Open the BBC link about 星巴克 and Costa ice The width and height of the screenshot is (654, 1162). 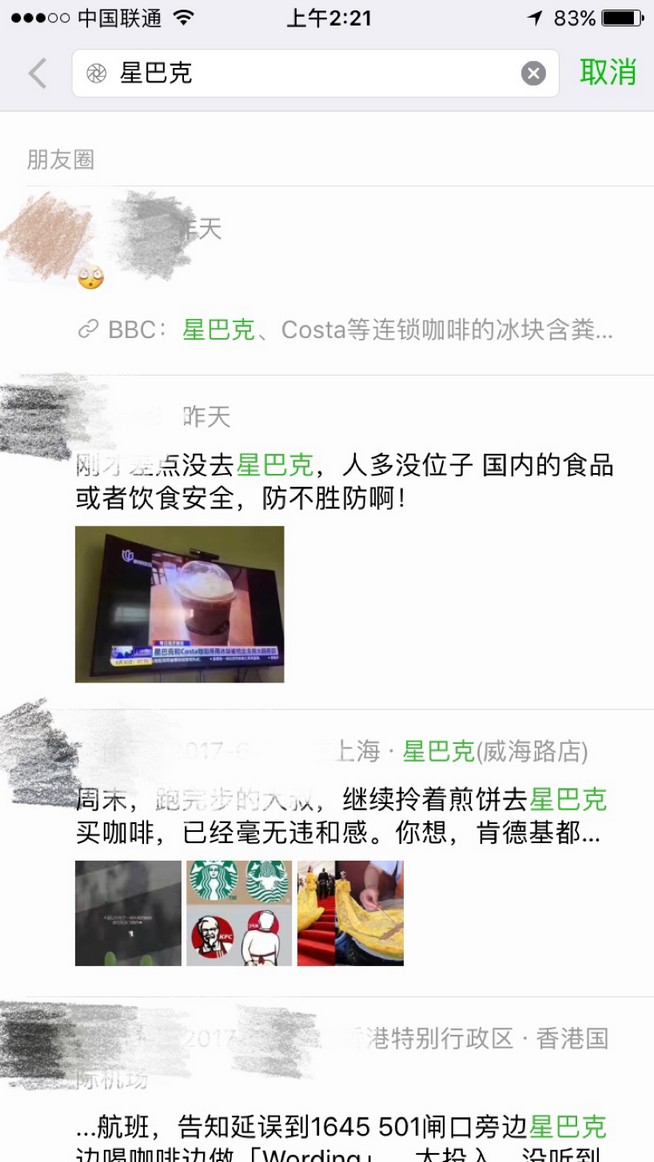(x=345, y=330)
